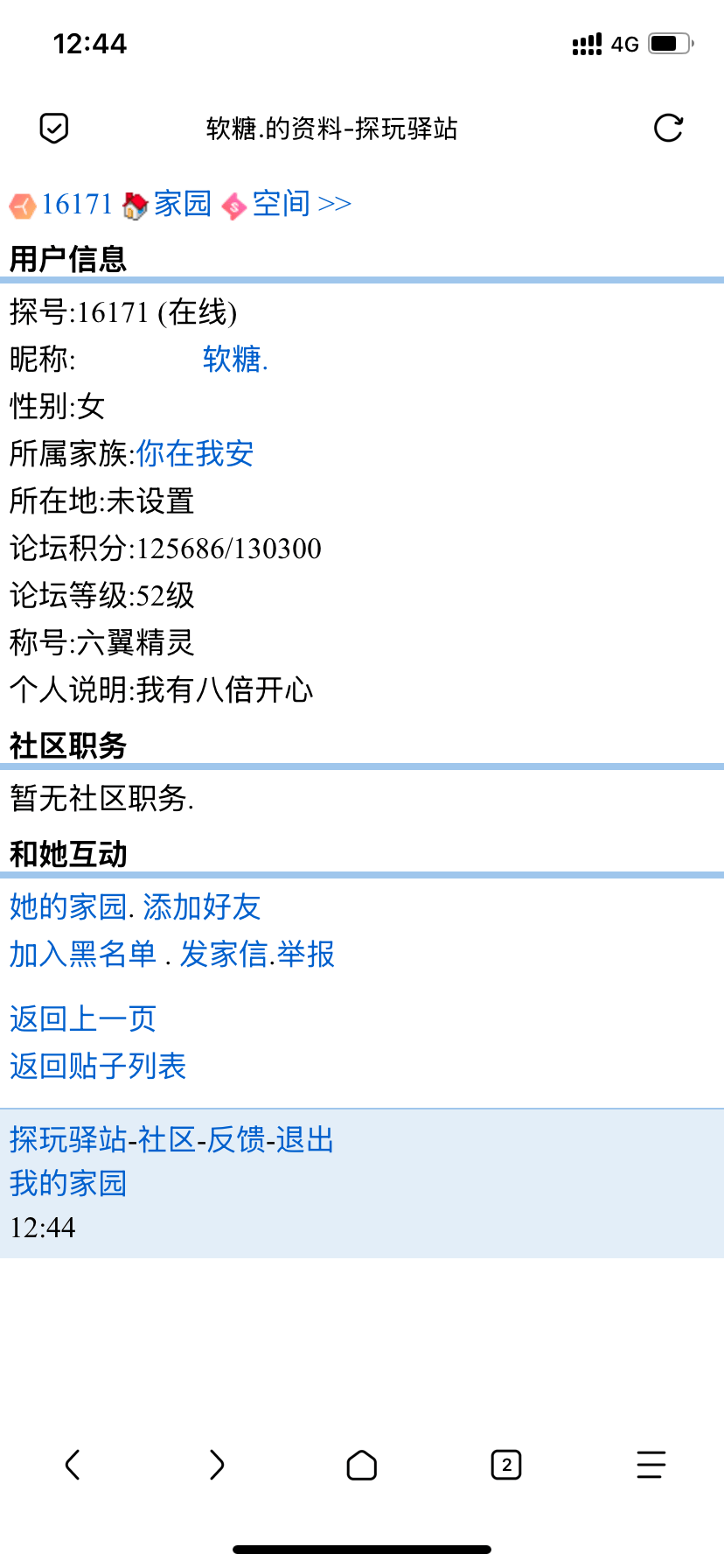This screenshot has height=1568, width=724.
Task: Open the browser tabs switcher
Action: pos(506,1464)
